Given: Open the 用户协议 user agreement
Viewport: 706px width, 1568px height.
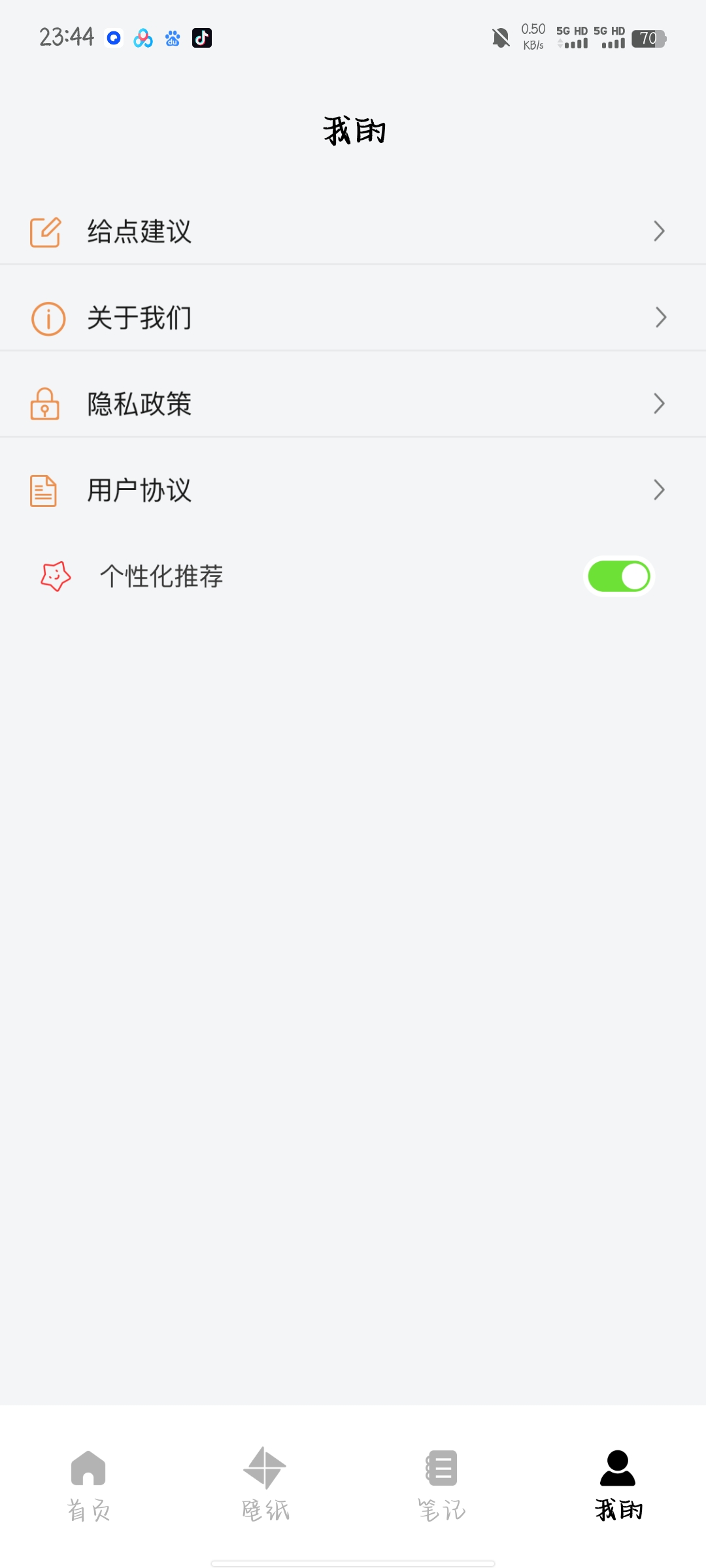Looking at the screenshot, I should [353, 490].
